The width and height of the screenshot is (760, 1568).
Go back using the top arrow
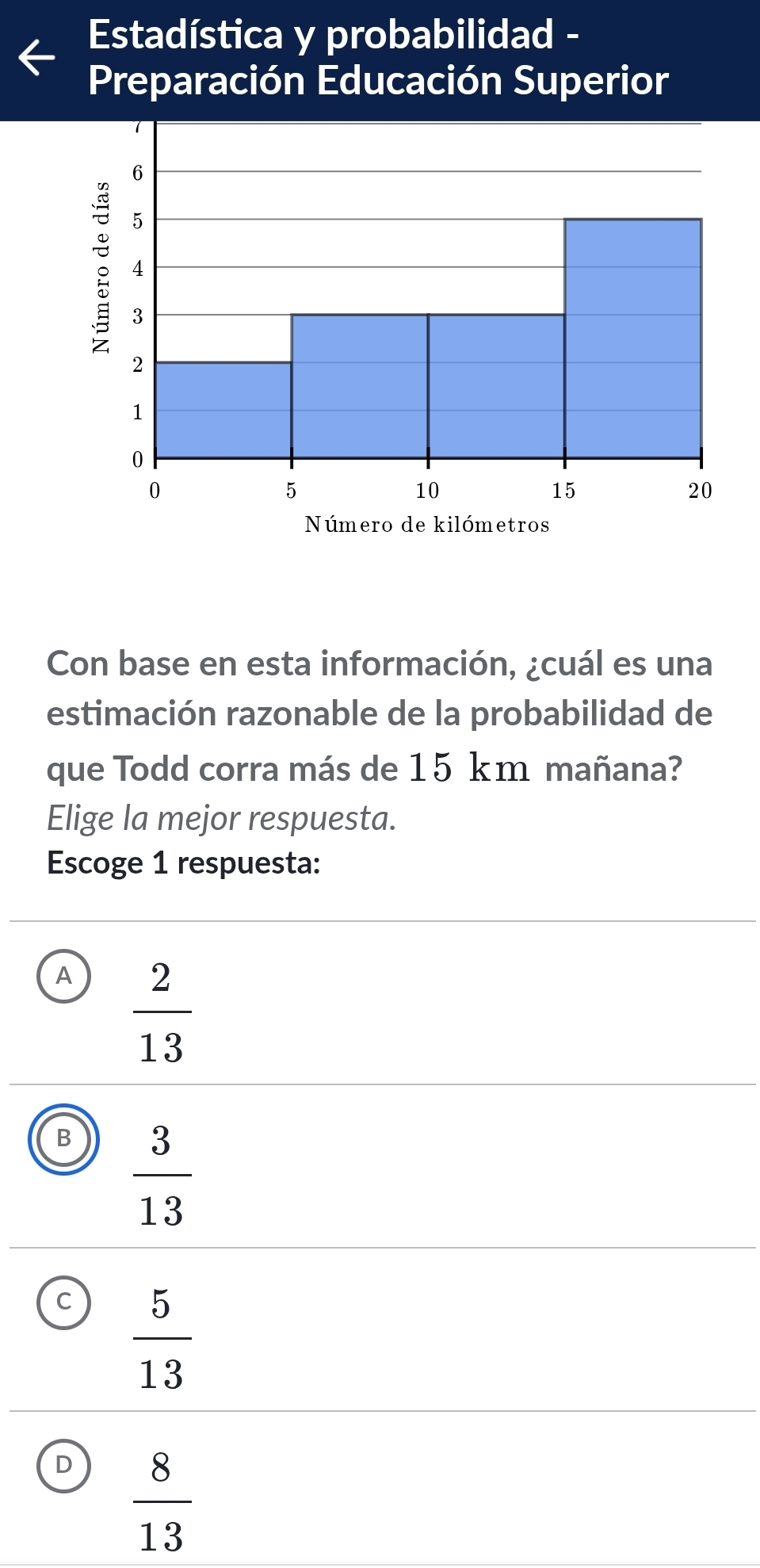tap(36, 59)
